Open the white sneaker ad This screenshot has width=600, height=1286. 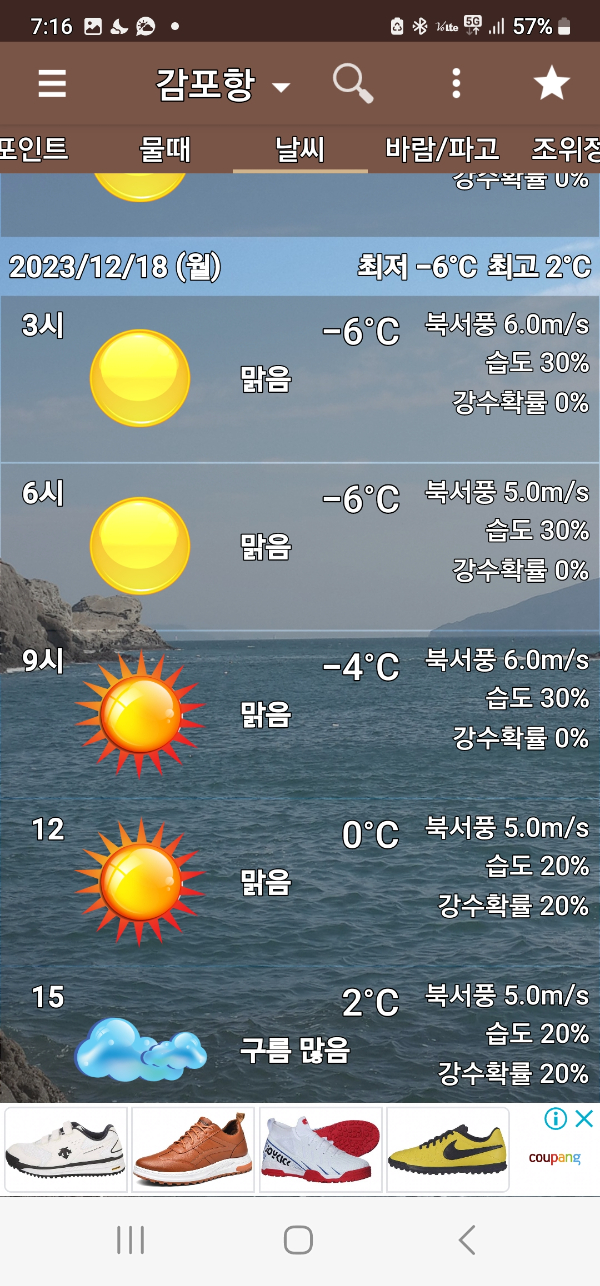pos(66,1149)
